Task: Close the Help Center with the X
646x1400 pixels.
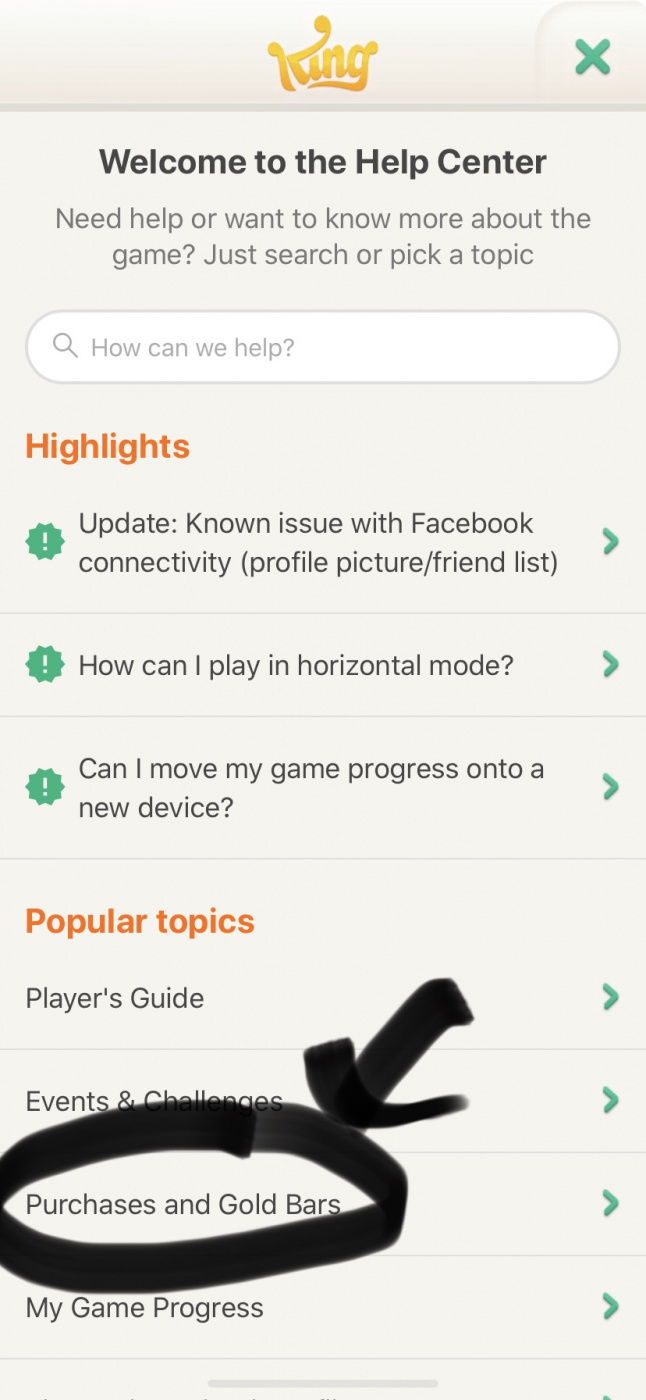Action: [592, 57]
